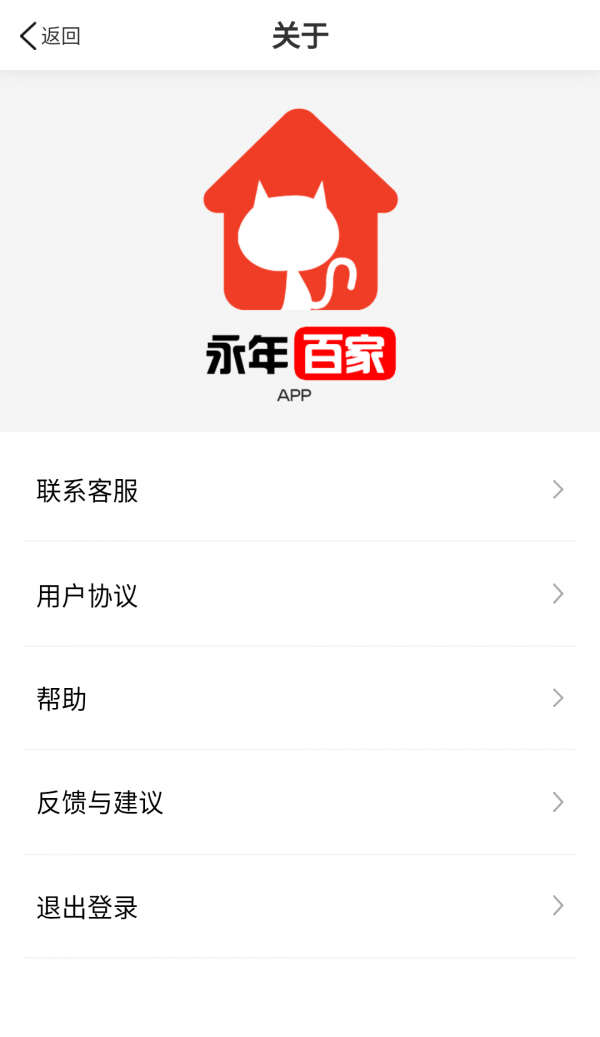Go back using the 返回 button
The image size is (600, 1037).
pyautogui.click(x=50, y=36)
